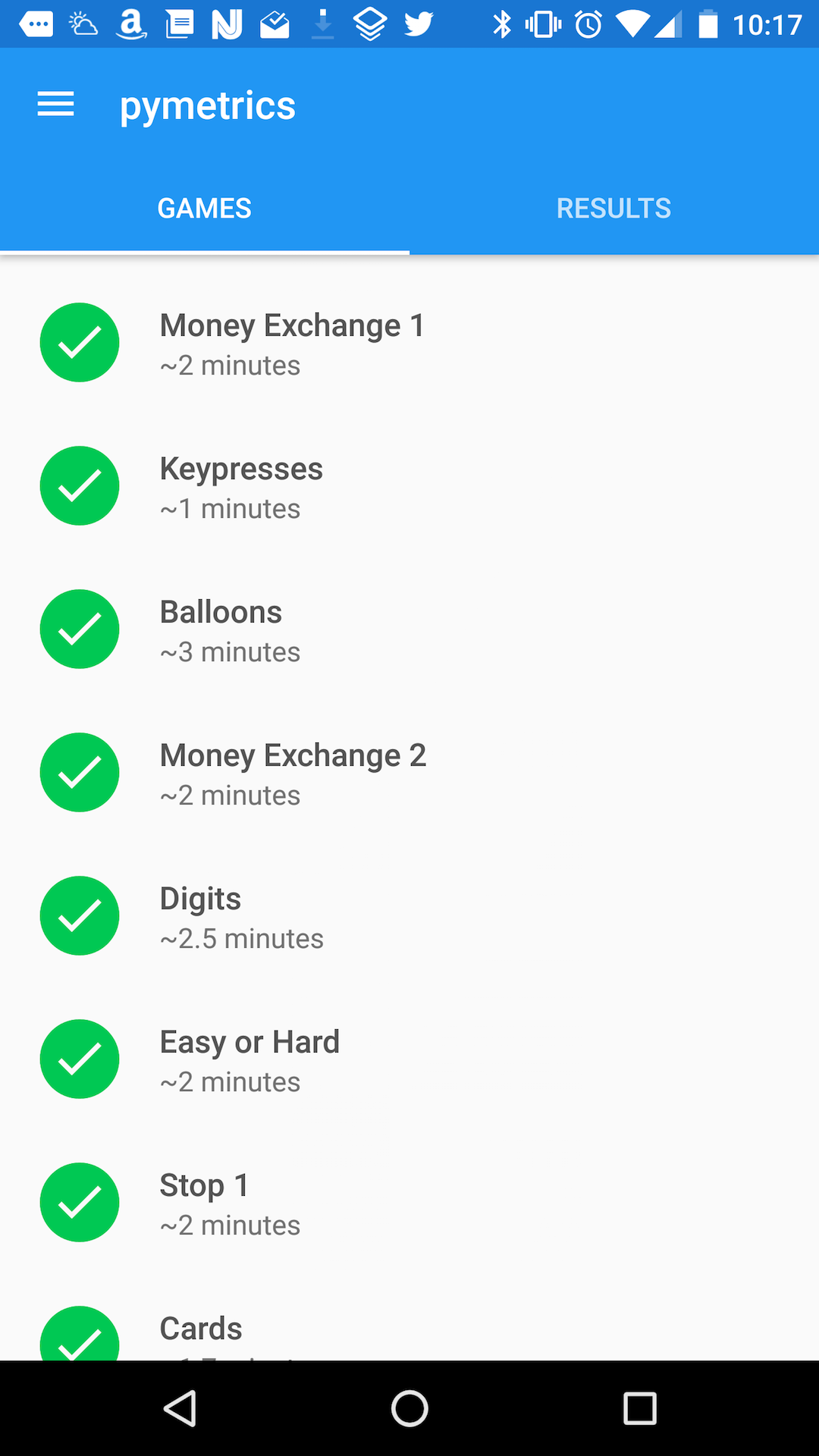
Task: Tap the Balloons completion check icon
Action: (79, 629)
